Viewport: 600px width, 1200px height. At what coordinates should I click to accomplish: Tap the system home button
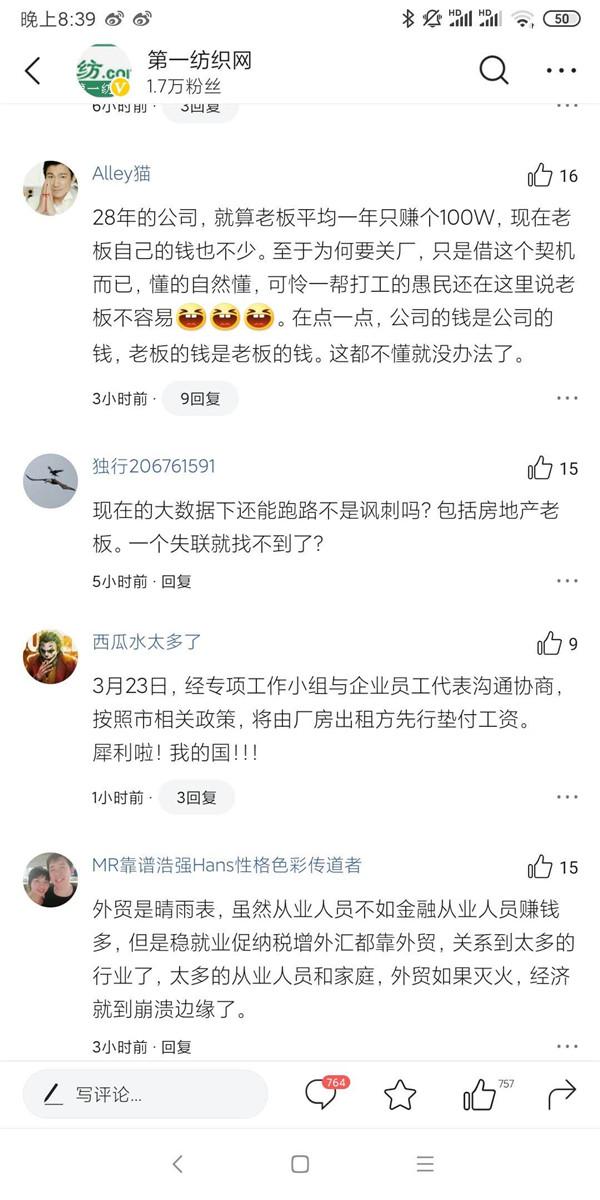point(300,1164)
